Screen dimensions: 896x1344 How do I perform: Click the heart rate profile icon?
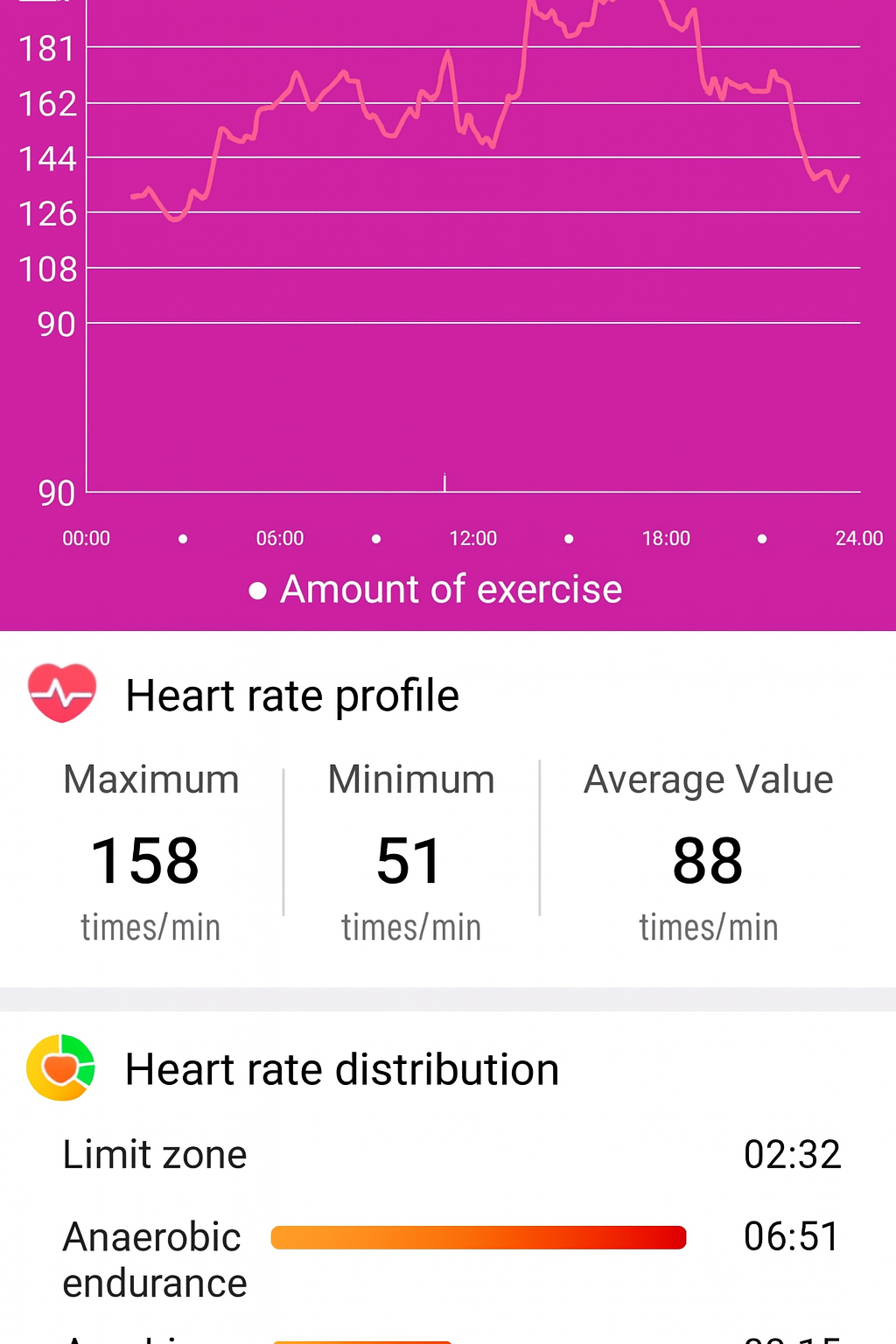point(60,694)
